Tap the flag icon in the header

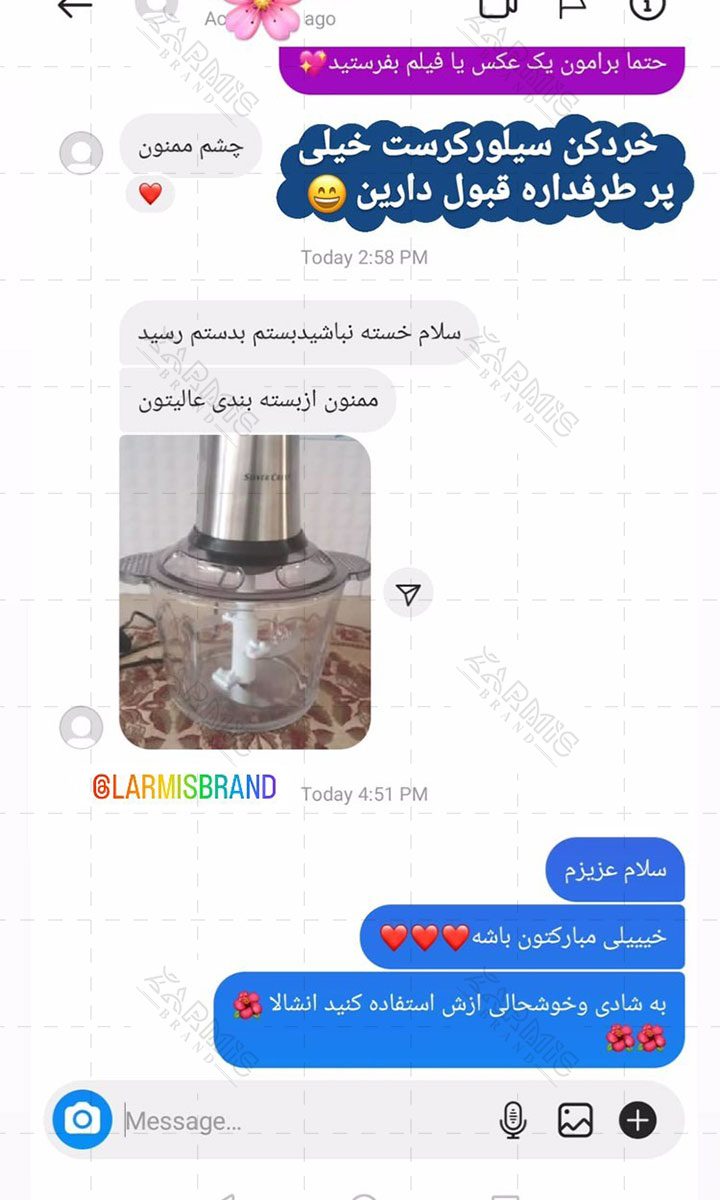click(x=575, y=7)
